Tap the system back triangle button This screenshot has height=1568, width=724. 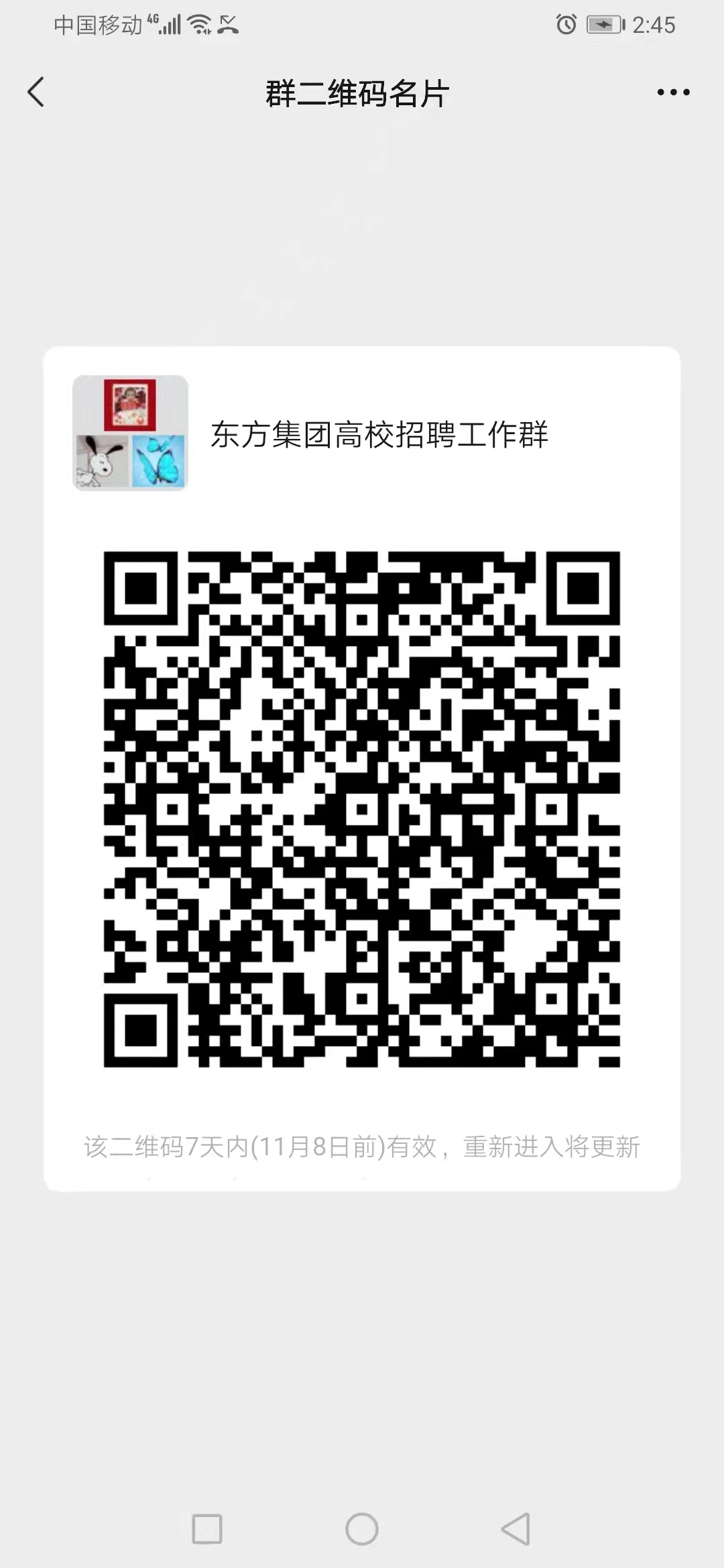click(x=516, y=1529)
